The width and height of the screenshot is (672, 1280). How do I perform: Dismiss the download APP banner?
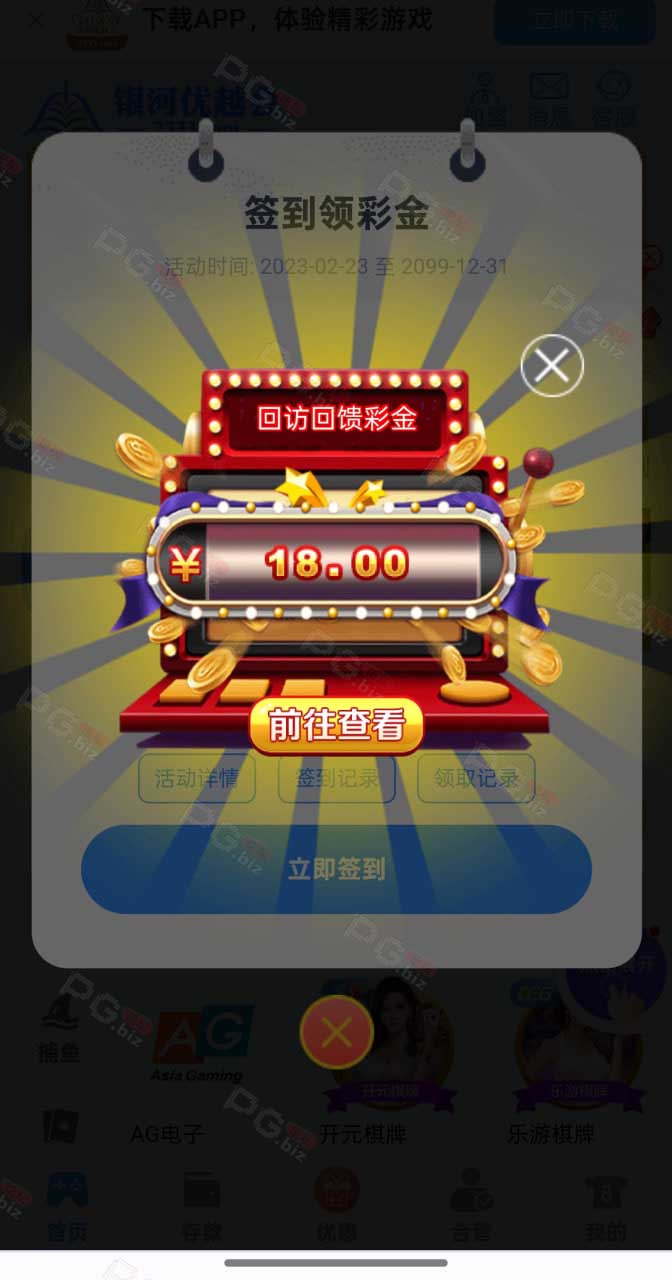(35, 20)
